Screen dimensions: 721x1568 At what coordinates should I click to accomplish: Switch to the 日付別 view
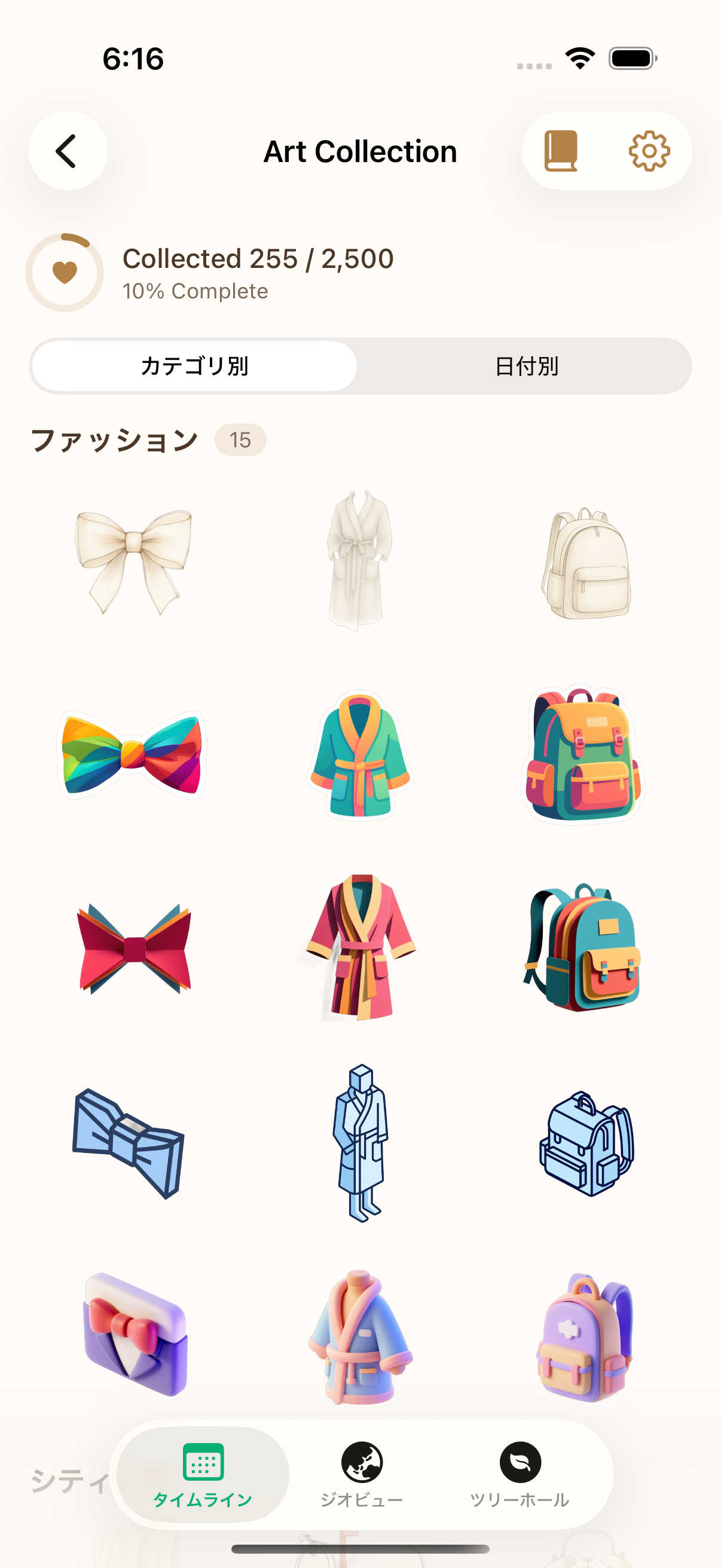coord(526,366)
